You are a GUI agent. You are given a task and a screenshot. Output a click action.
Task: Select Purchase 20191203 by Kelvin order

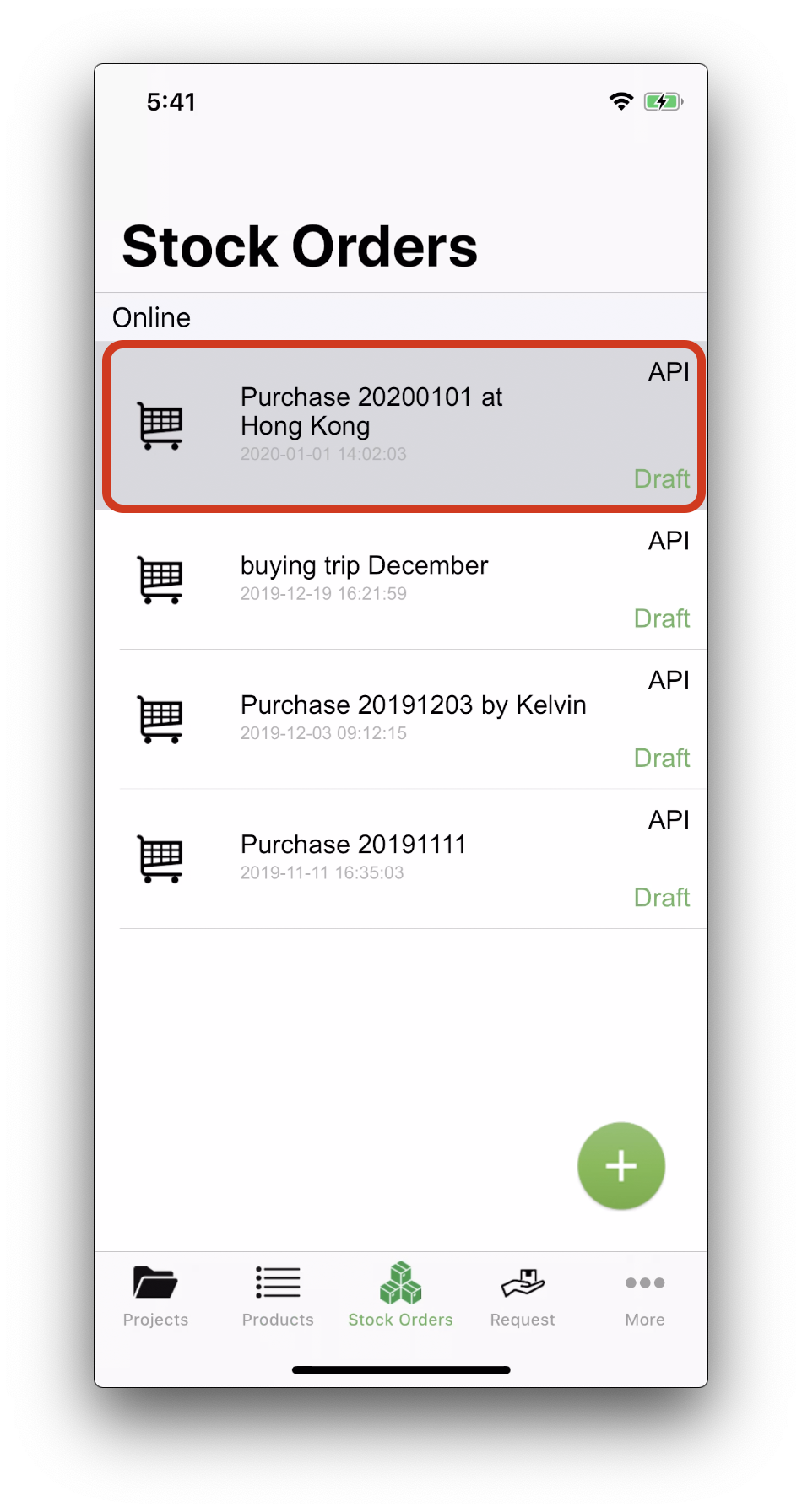coord(404,718)
